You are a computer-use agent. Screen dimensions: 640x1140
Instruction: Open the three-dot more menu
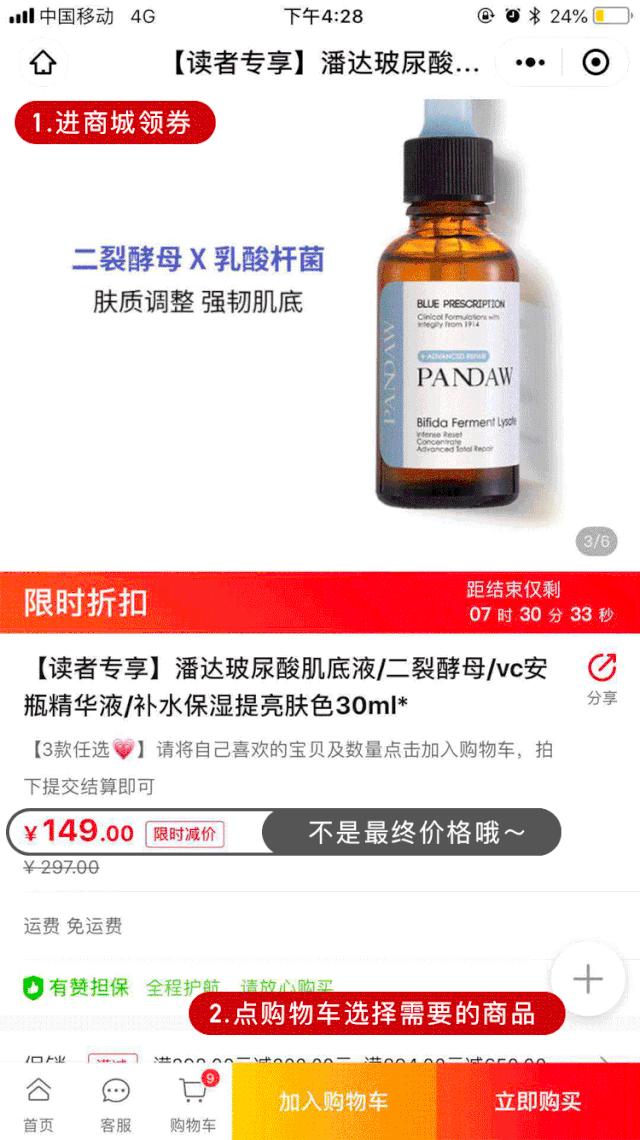[530, 63]
